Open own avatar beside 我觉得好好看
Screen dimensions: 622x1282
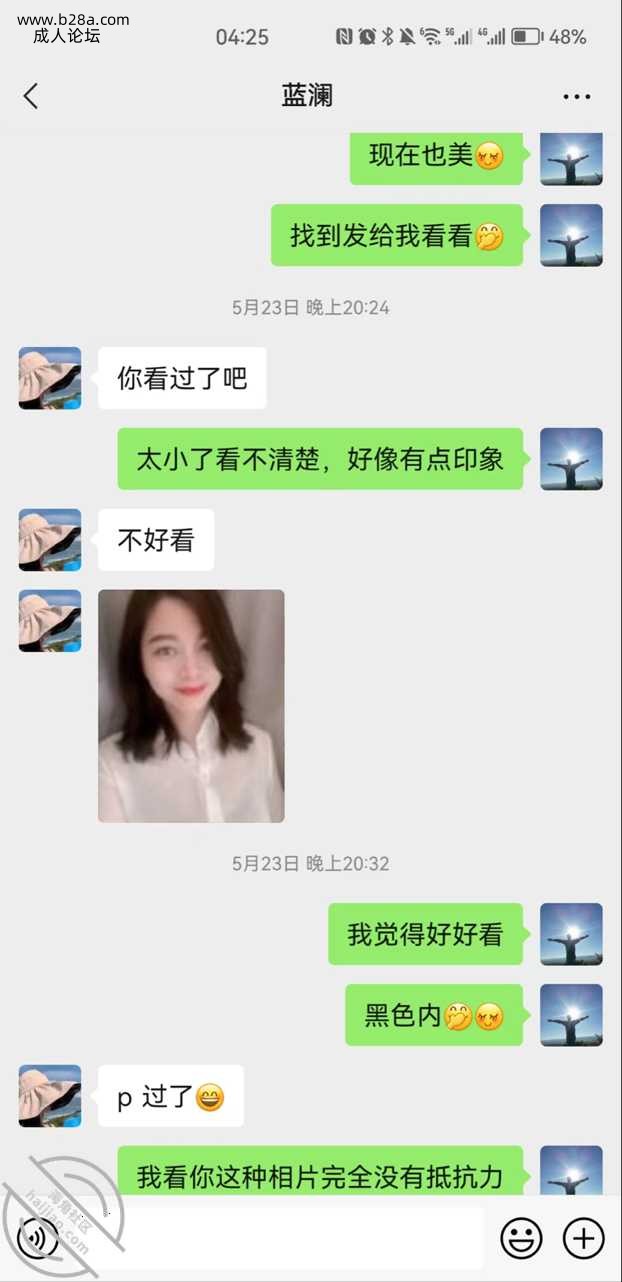[571, 934]
